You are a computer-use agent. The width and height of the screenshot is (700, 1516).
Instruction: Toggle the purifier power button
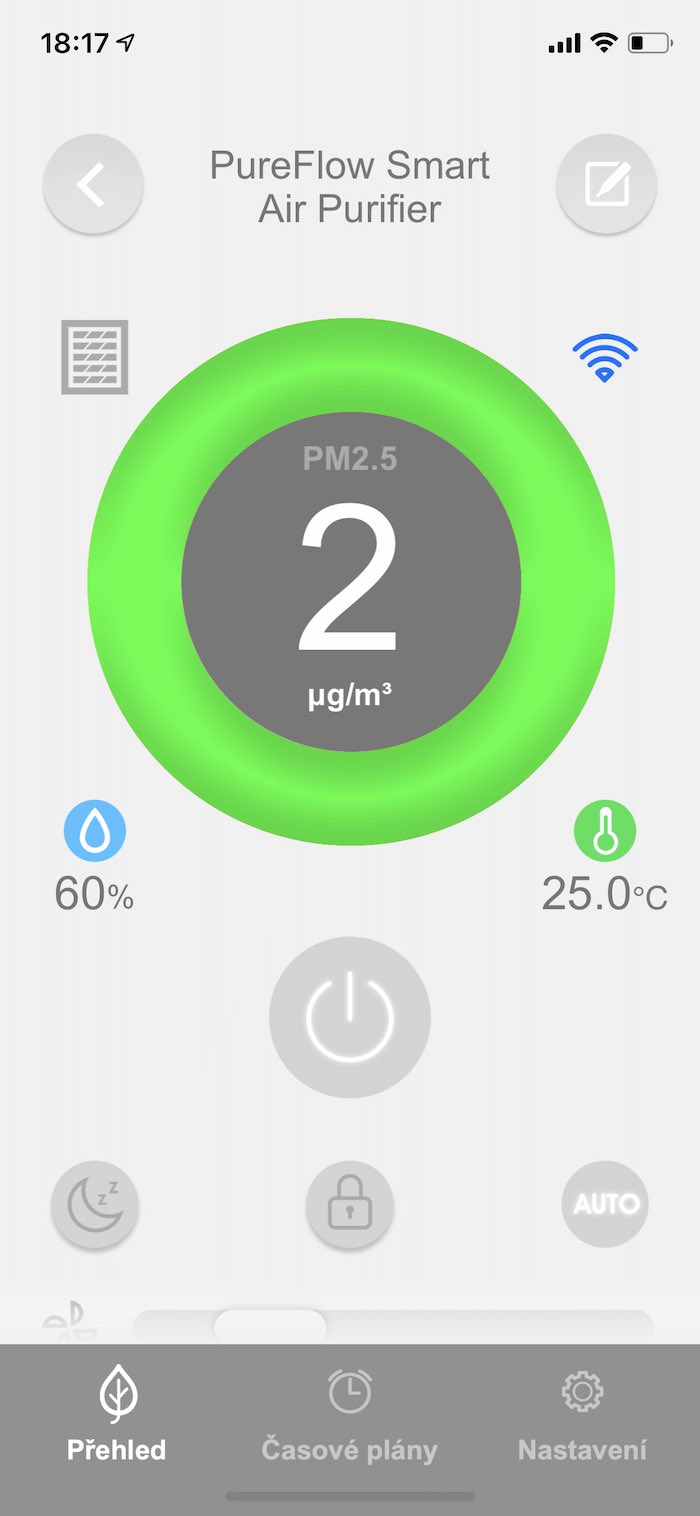pos(350,1018)
